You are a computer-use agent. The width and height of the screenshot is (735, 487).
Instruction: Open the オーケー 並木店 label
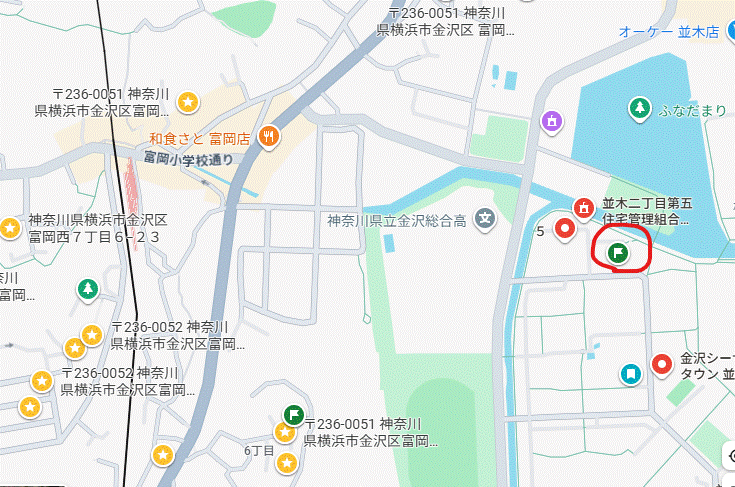pos(669,32)
